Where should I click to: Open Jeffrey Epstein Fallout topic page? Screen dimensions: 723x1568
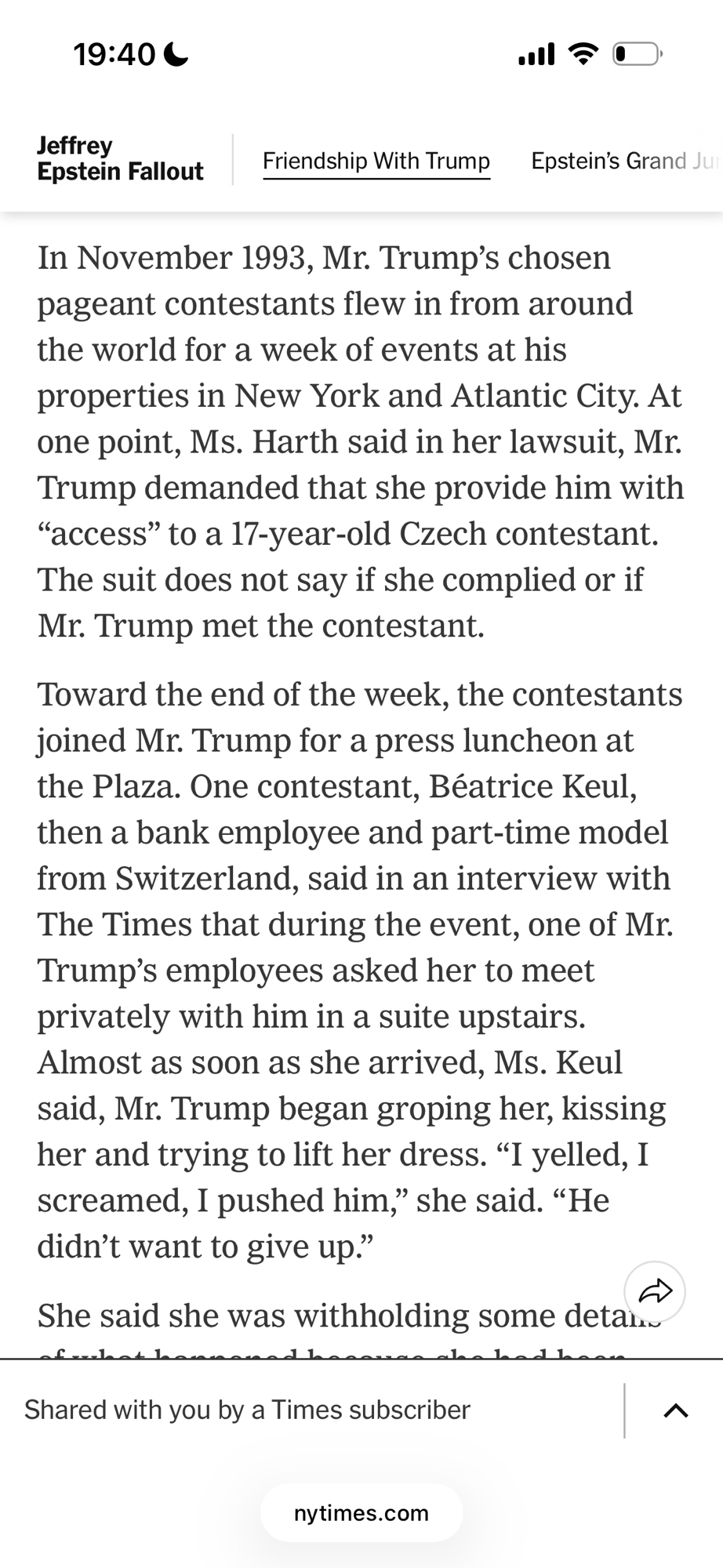click(x=120, y=158)
